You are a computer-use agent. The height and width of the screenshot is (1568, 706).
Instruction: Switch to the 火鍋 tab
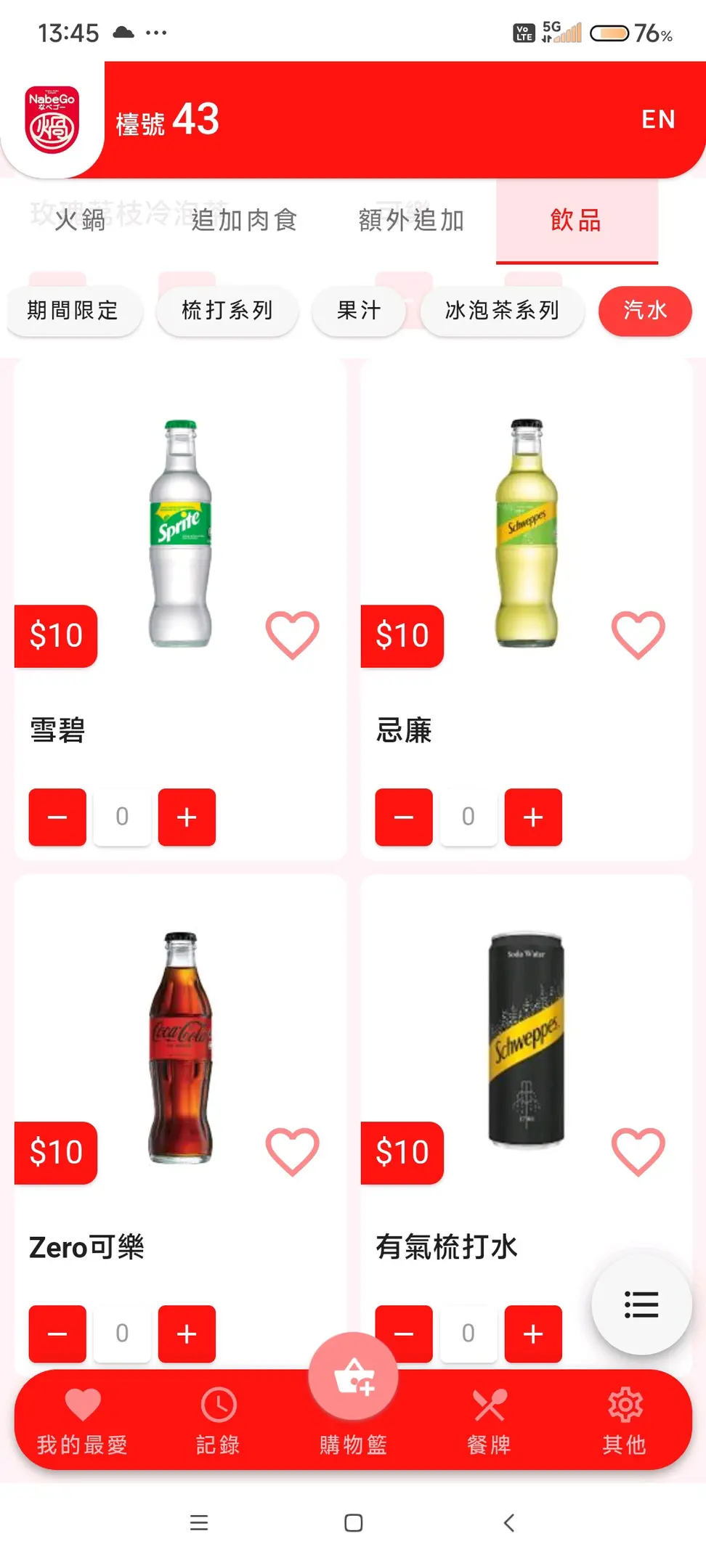coord(80,220)
